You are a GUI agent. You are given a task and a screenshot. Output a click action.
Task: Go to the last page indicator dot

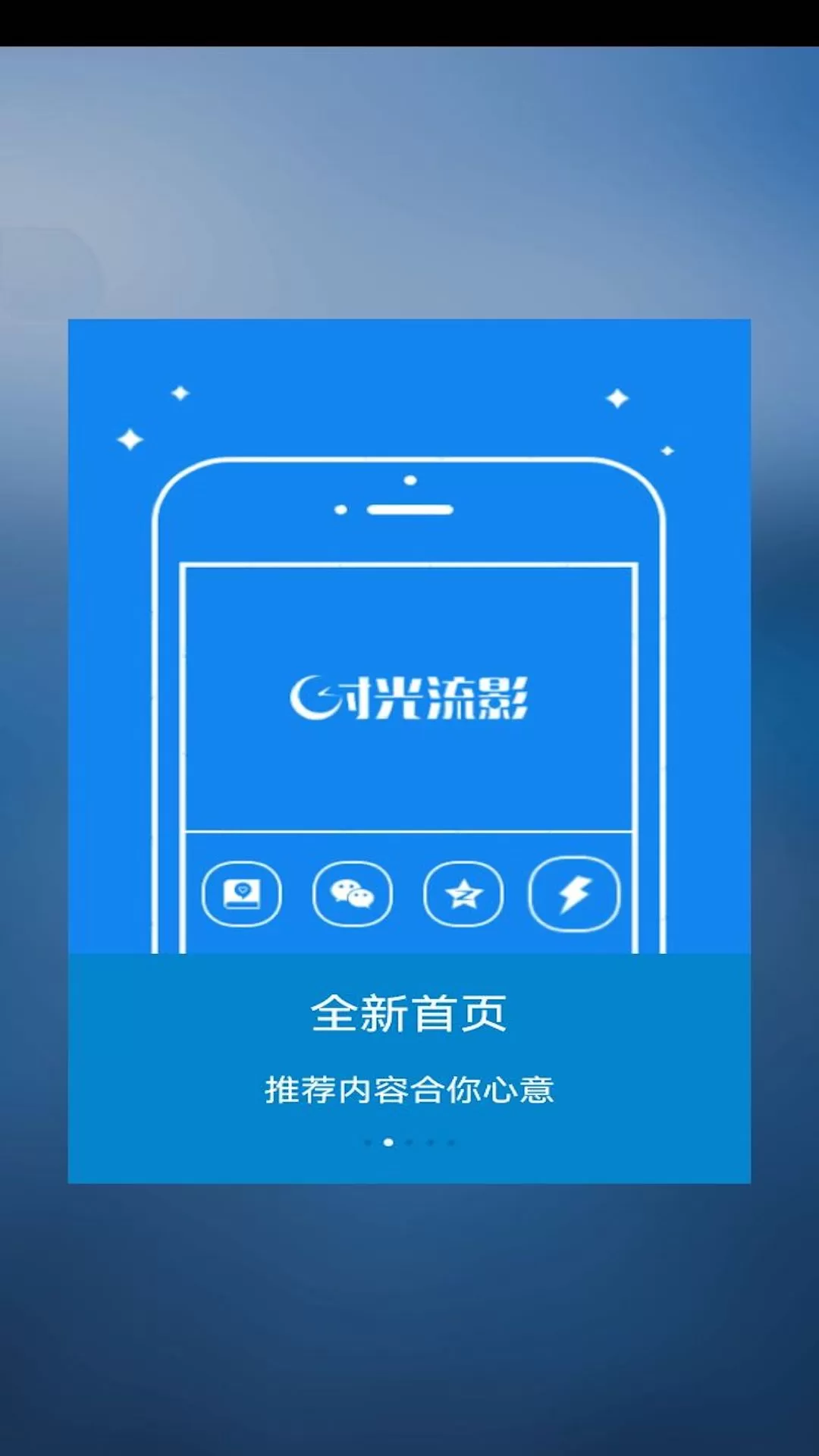[451, 1142]
